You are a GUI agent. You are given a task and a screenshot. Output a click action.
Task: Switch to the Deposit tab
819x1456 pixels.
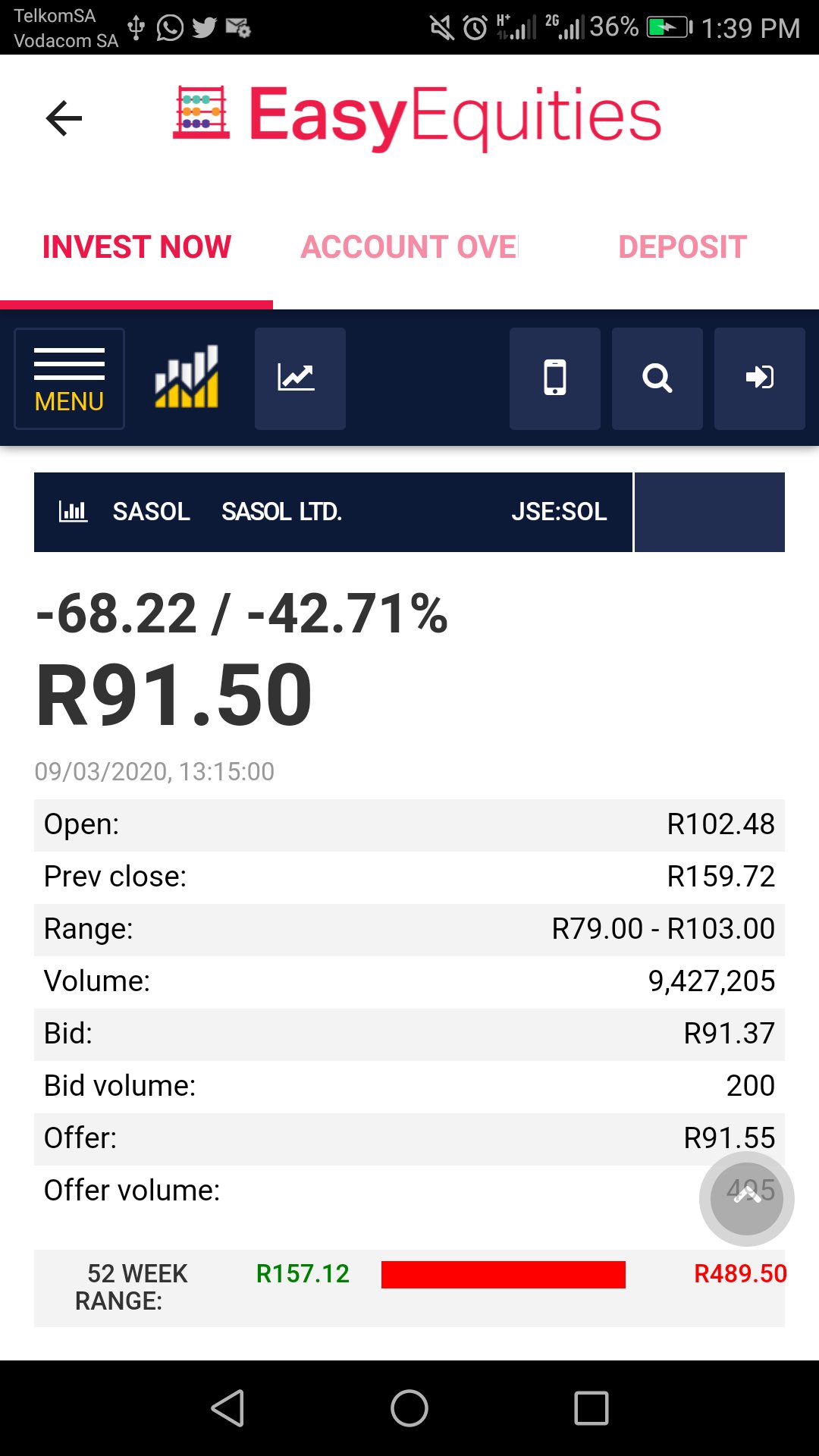pyautogui.click(x=682, y=247)
